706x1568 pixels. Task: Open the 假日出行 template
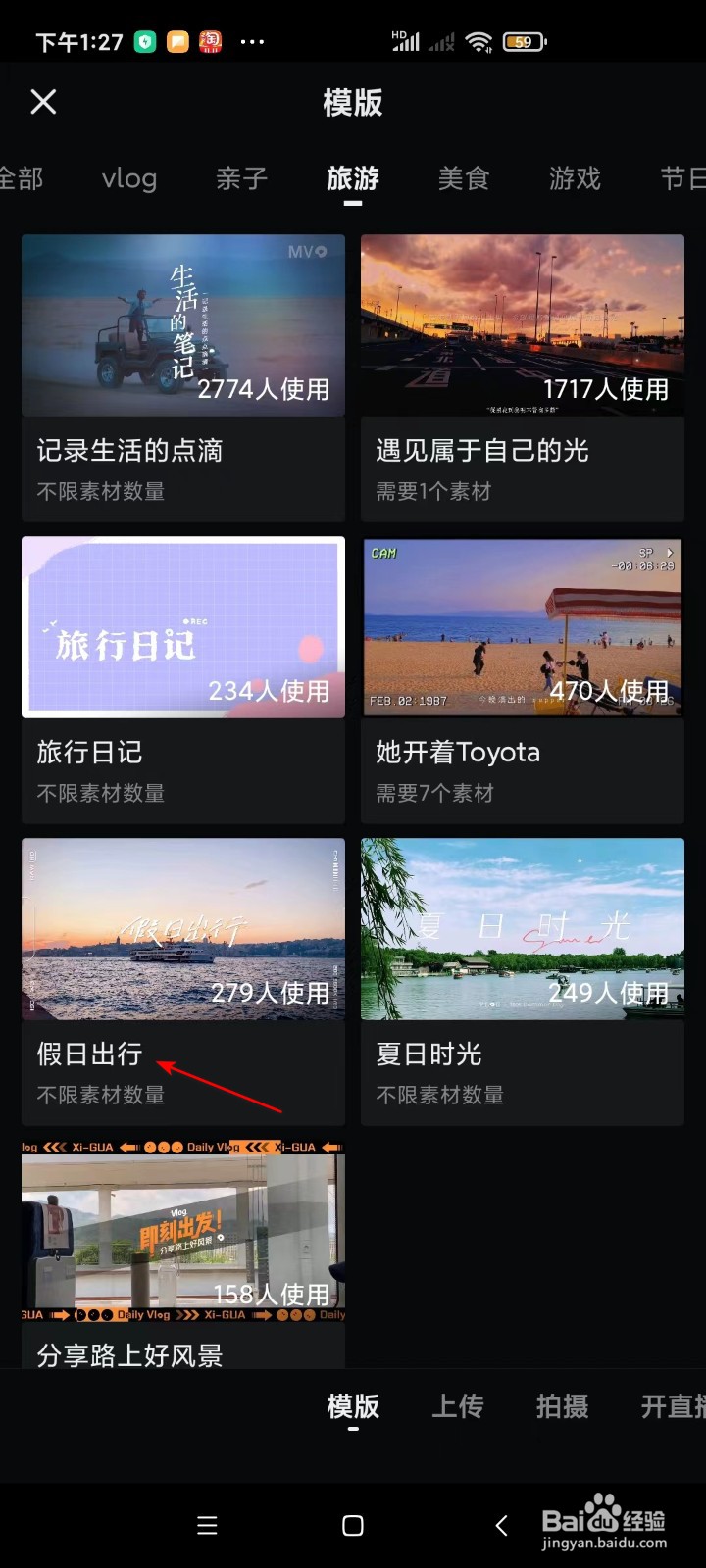click(x=182, y=928)
